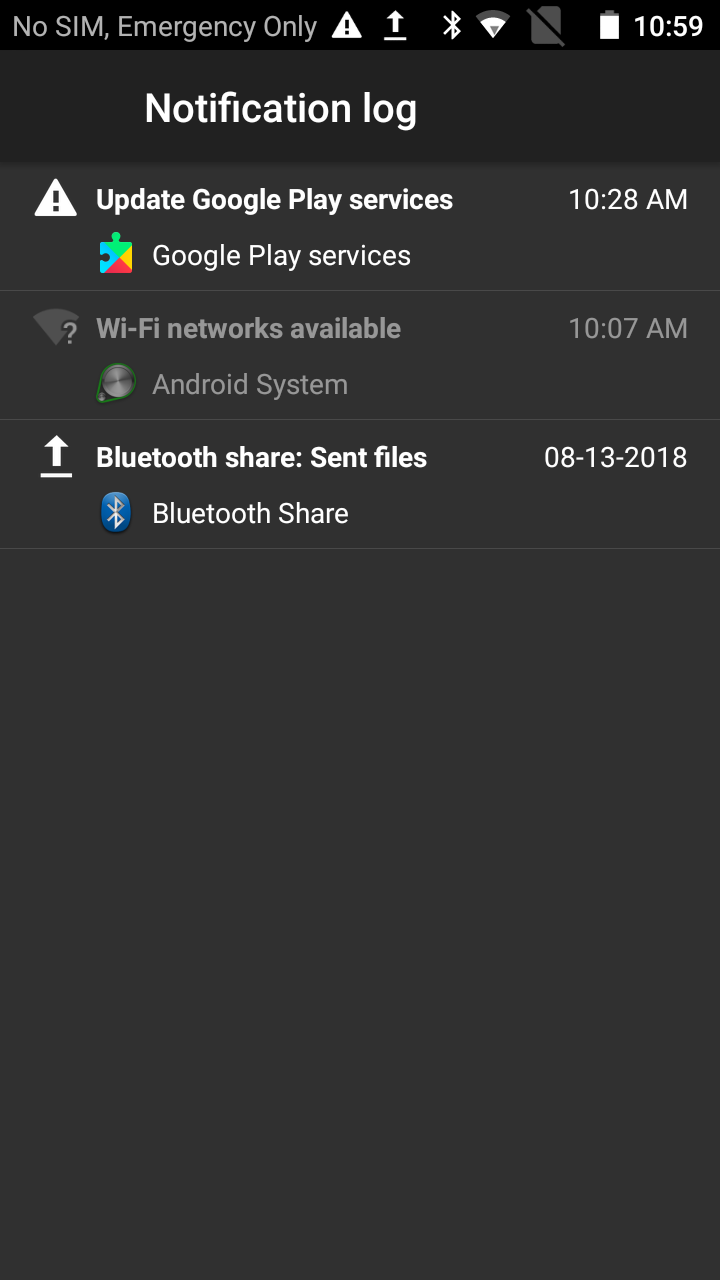Viewport: 720px width, 1280px height.
Task: Tap the disabled SIM icon in status bar
Action: [545, 25]
